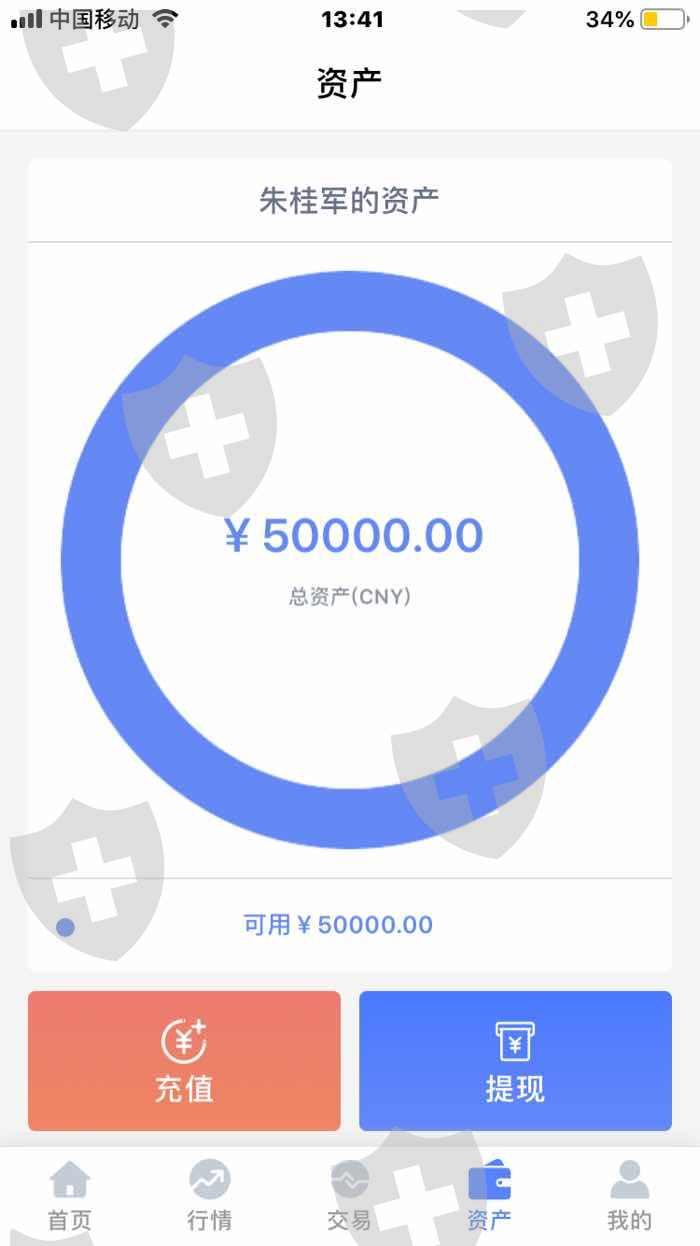Open 提现 to withdraw funds
This screenshot has height=1246, width=700.
point(515,1061)
